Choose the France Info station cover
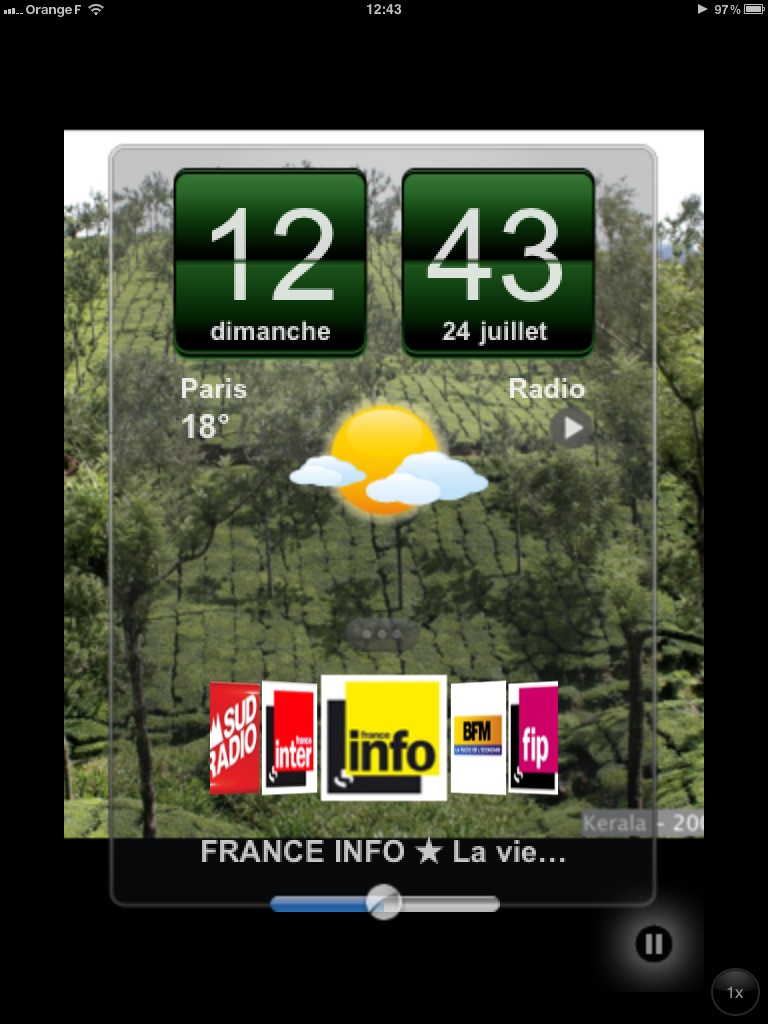Viewport: 768px width, 1024px height. click(x=384, y=738)
